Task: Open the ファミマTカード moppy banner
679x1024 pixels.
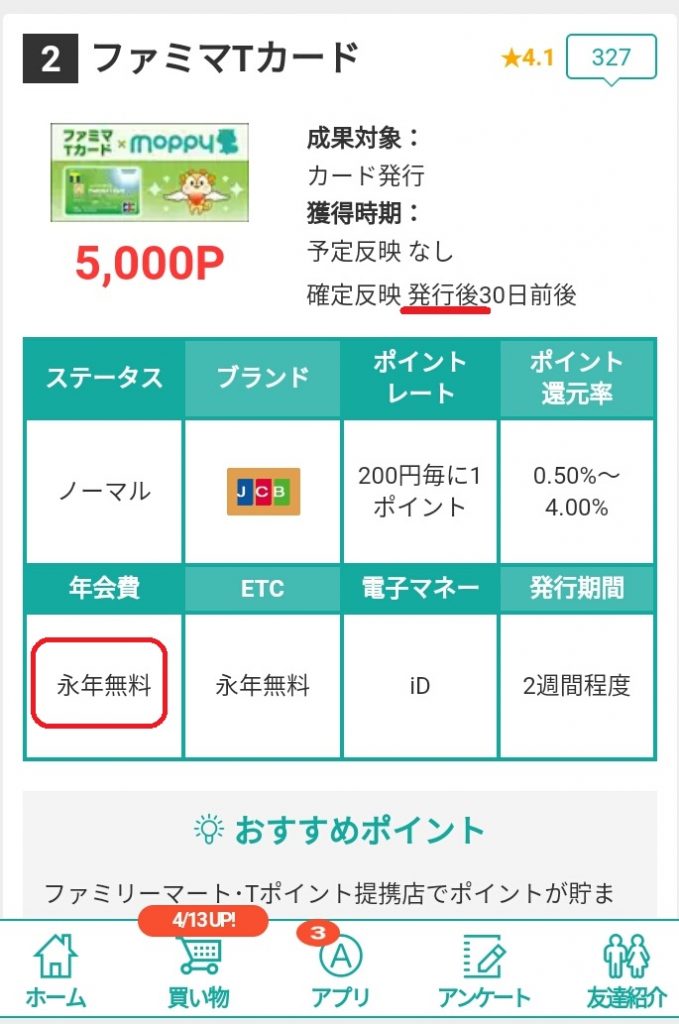Action: click(x=150, y=173)
